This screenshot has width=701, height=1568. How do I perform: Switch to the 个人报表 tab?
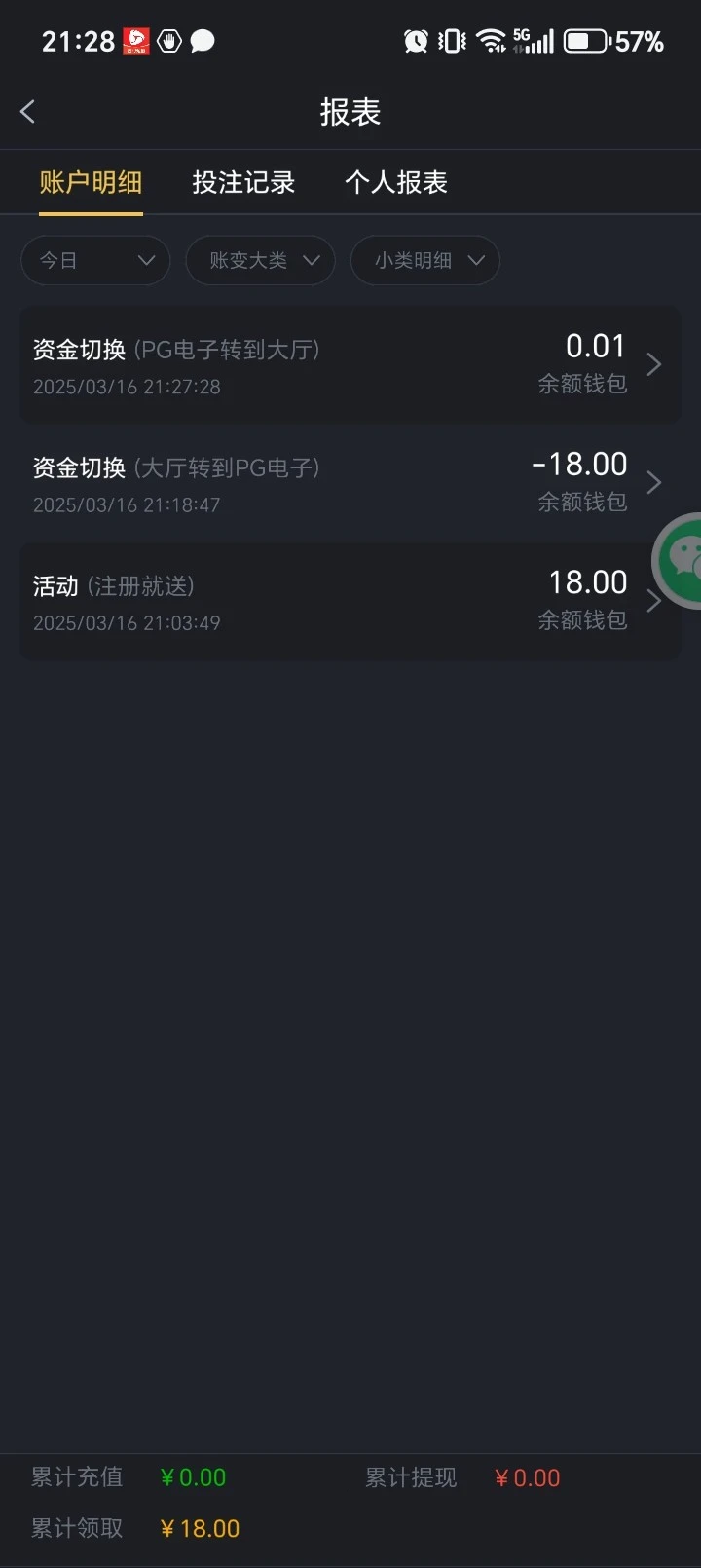pyautogui.click(x=395, y=182)
